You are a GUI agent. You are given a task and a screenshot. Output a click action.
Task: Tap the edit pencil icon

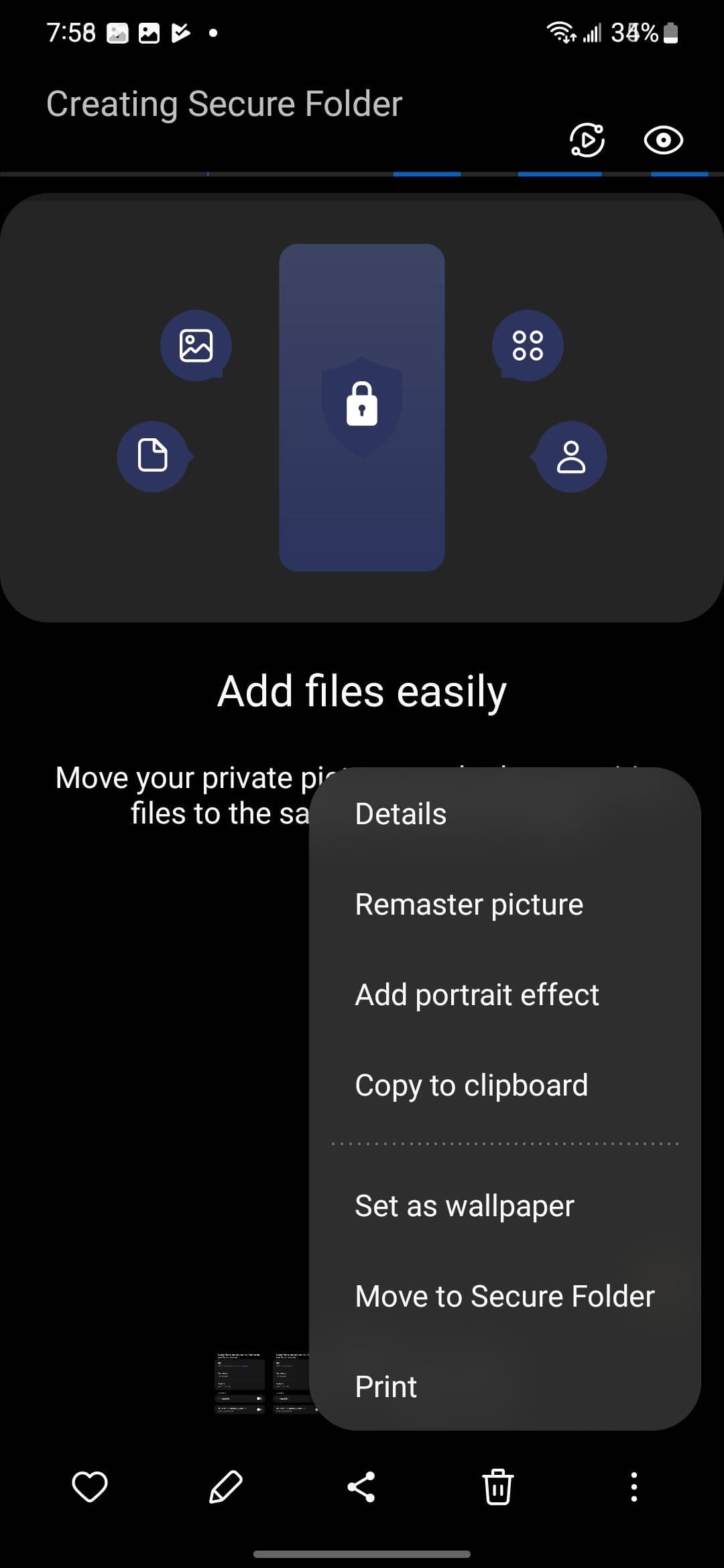pos(225,1488)
